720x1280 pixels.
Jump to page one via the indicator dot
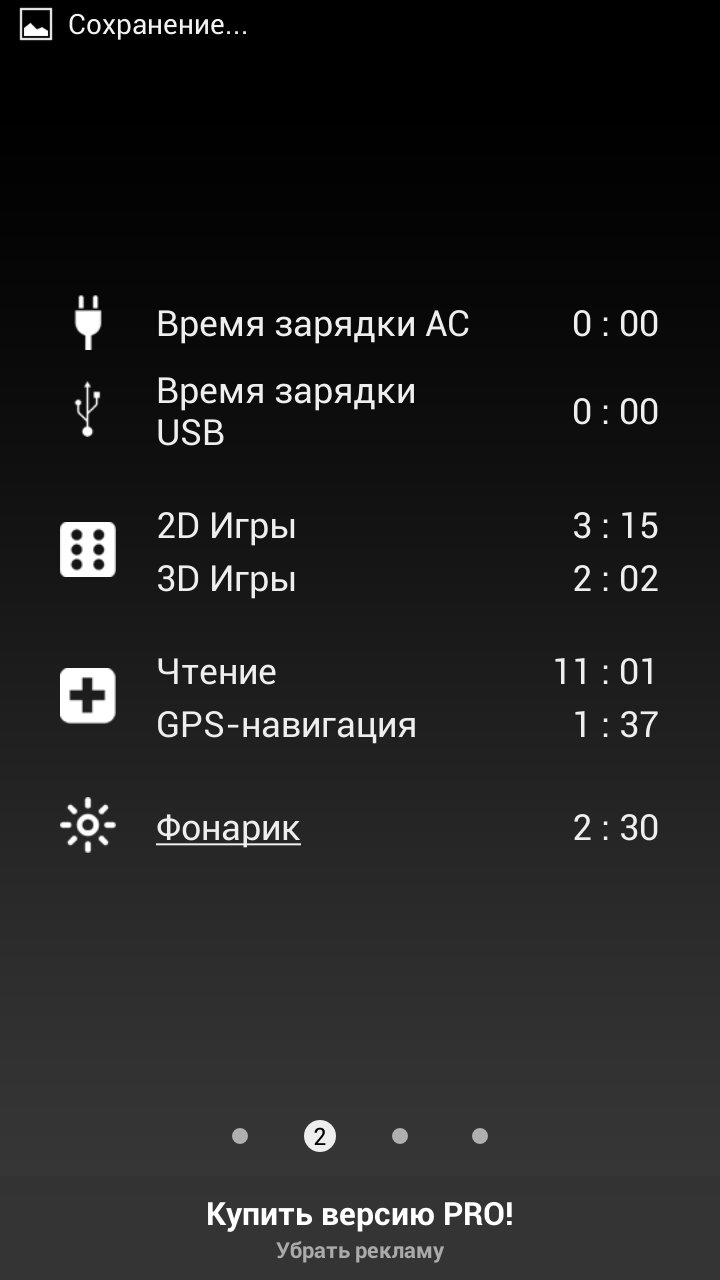[240, 1136]
